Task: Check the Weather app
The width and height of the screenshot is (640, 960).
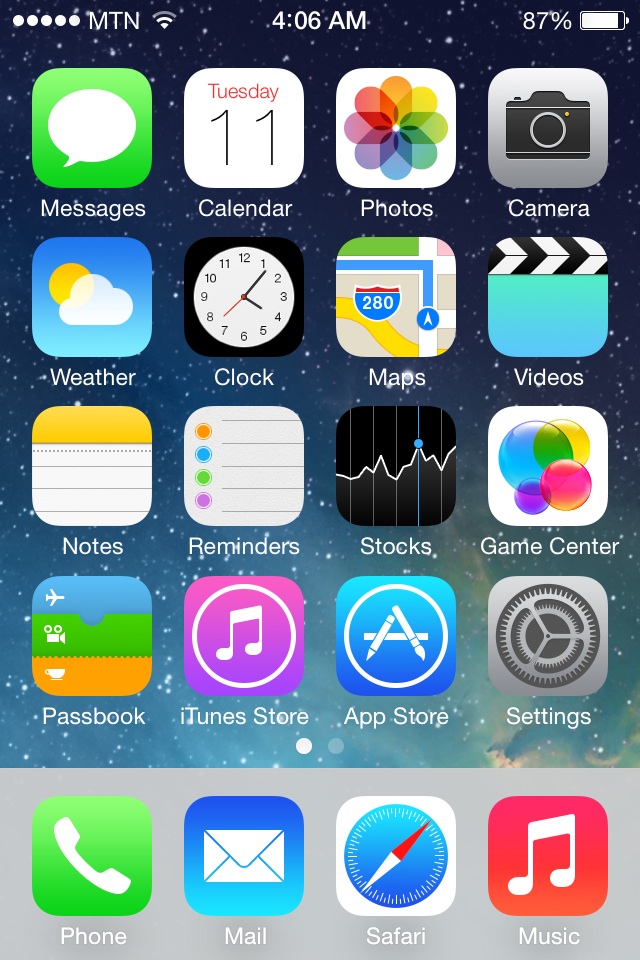Action: 92,297
